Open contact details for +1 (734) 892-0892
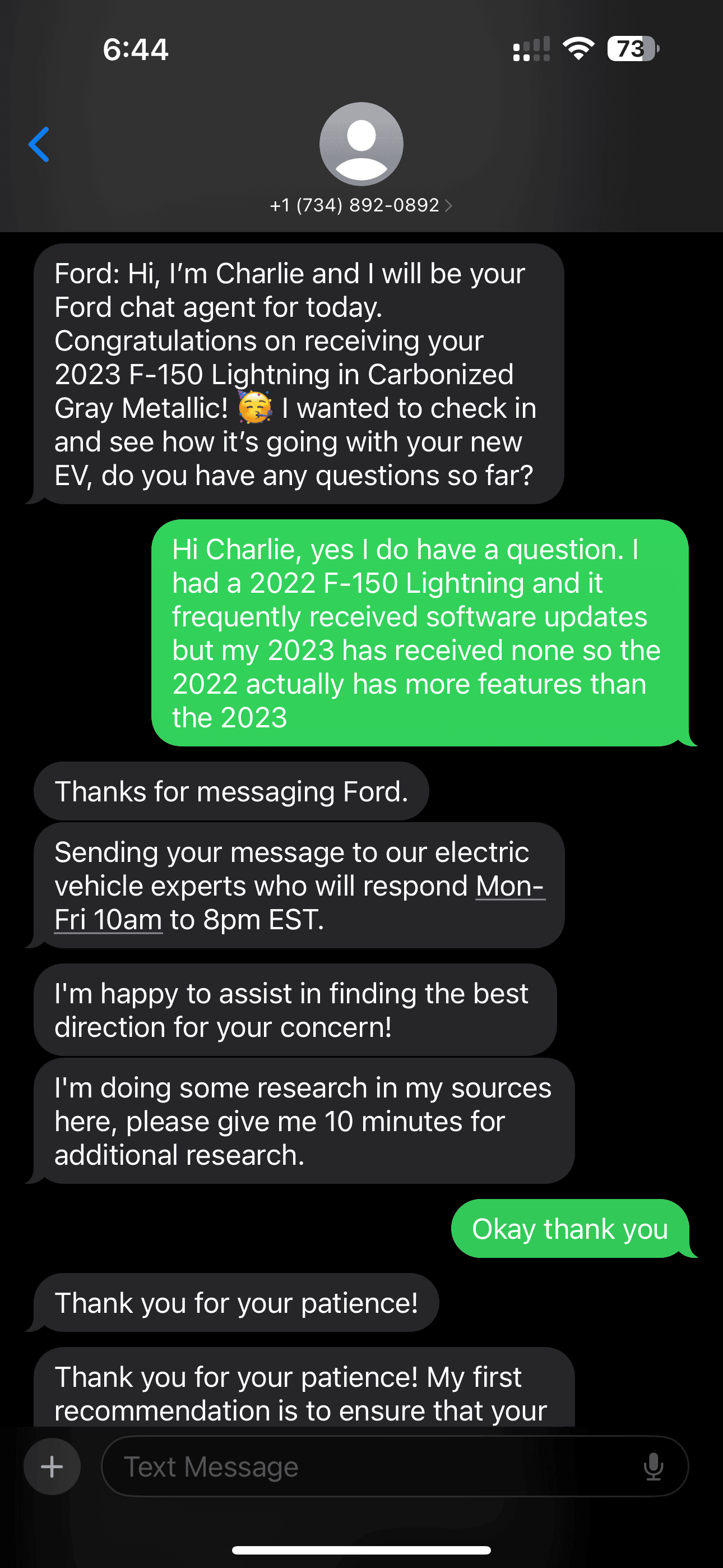 coord(361,205)
